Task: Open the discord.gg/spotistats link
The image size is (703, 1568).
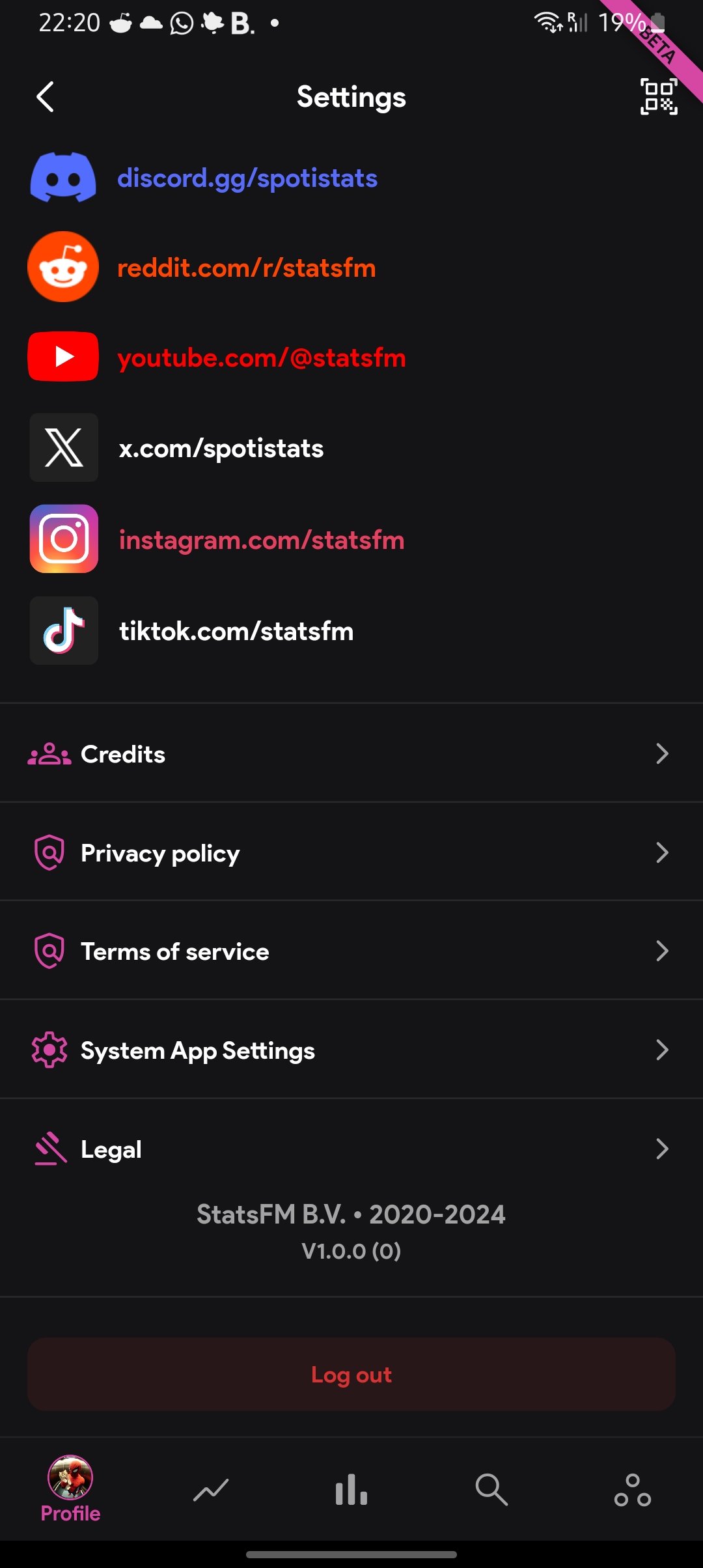Action: point(247,178)
